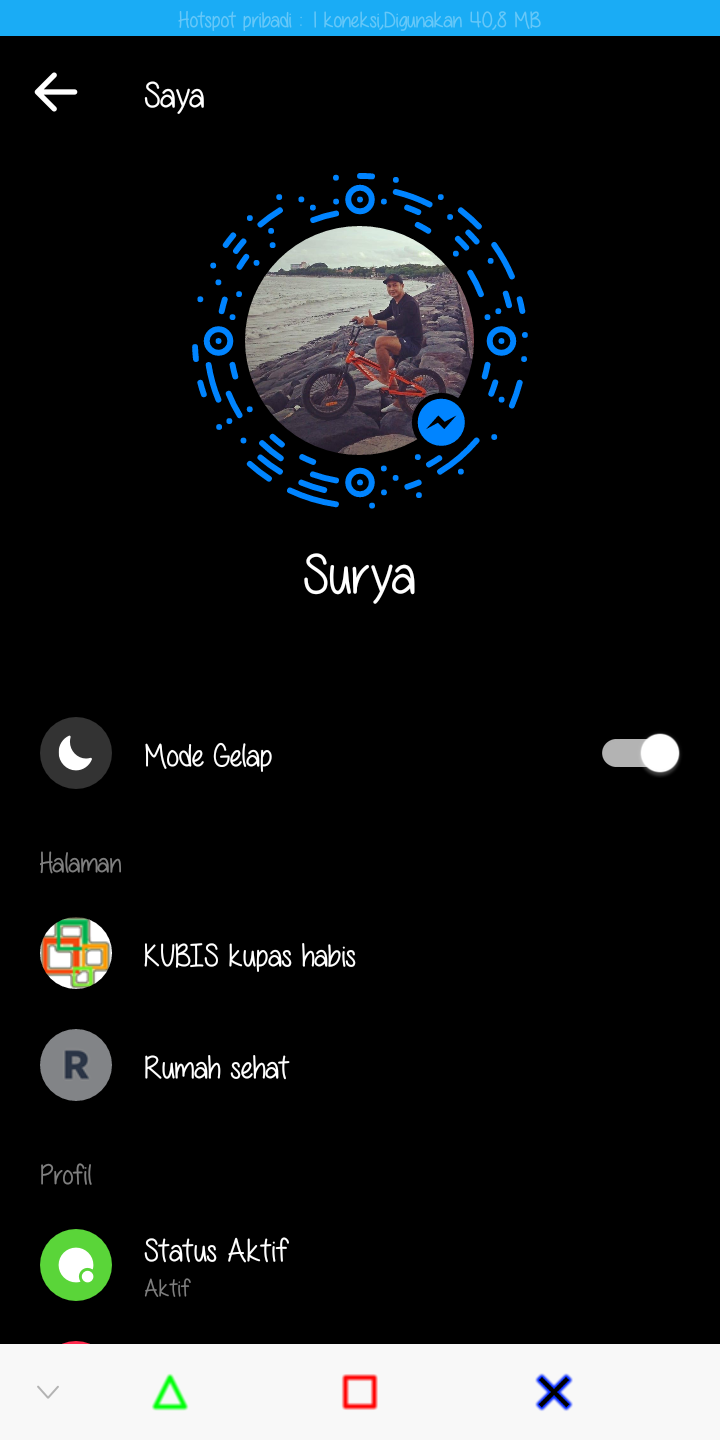Open the Rumah sehat page
Image resolution: width=720 pixels, height=1440 pixels.
point(216,1067)
